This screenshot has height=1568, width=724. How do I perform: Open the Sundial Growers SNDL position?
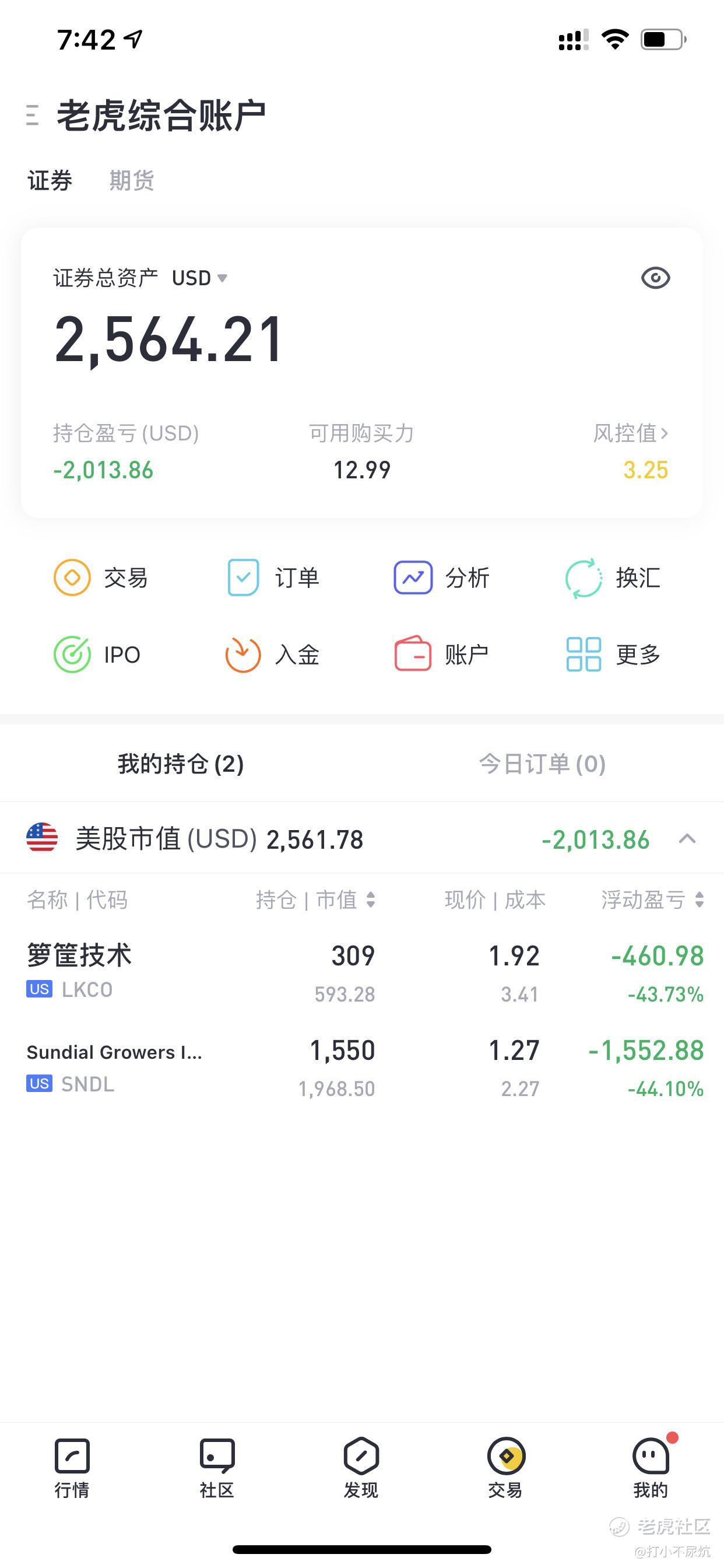click(362, 1066)
